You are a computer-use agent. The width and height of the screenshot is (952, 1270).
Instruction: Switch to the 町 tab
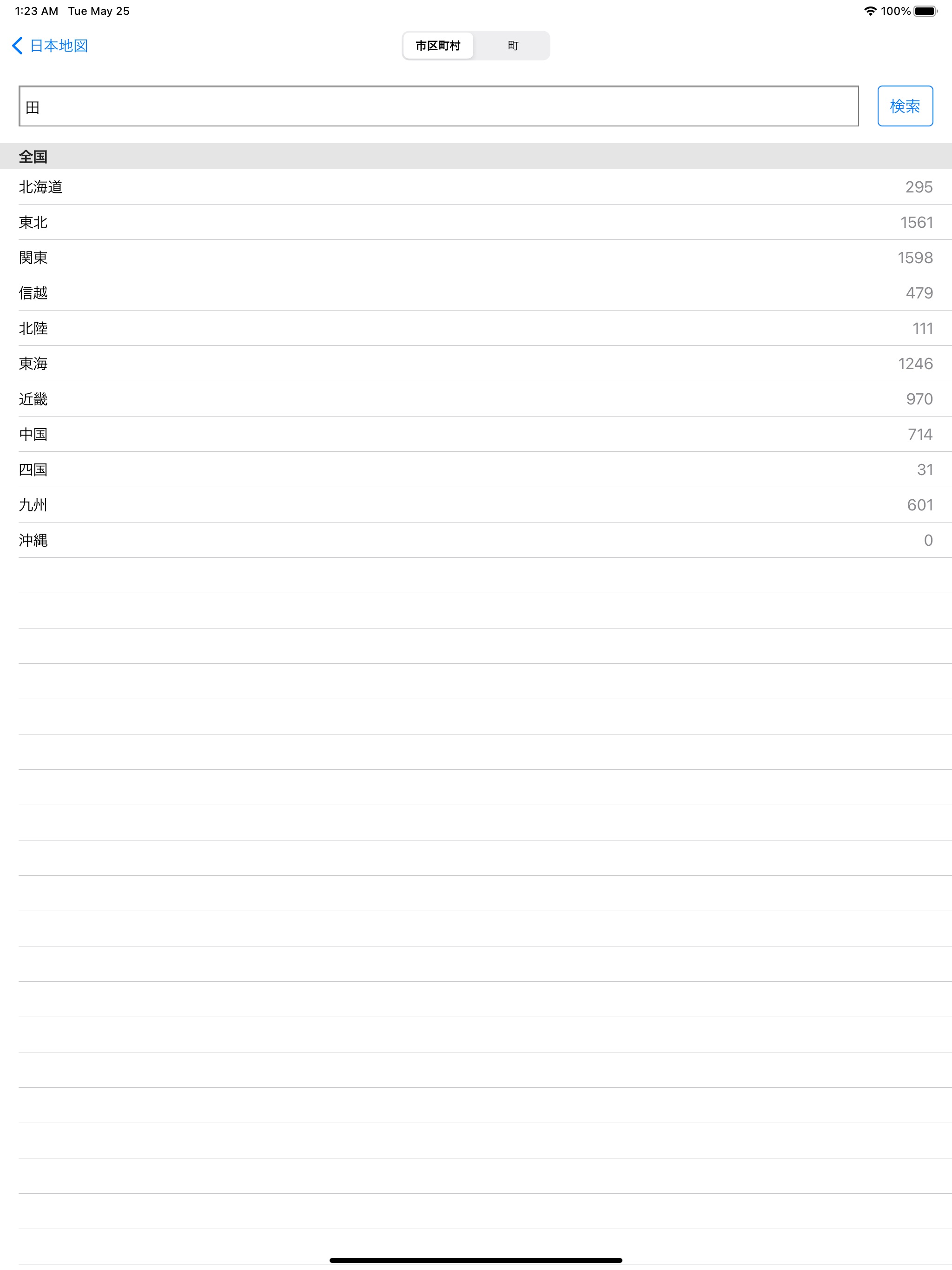tap(512, 46)
